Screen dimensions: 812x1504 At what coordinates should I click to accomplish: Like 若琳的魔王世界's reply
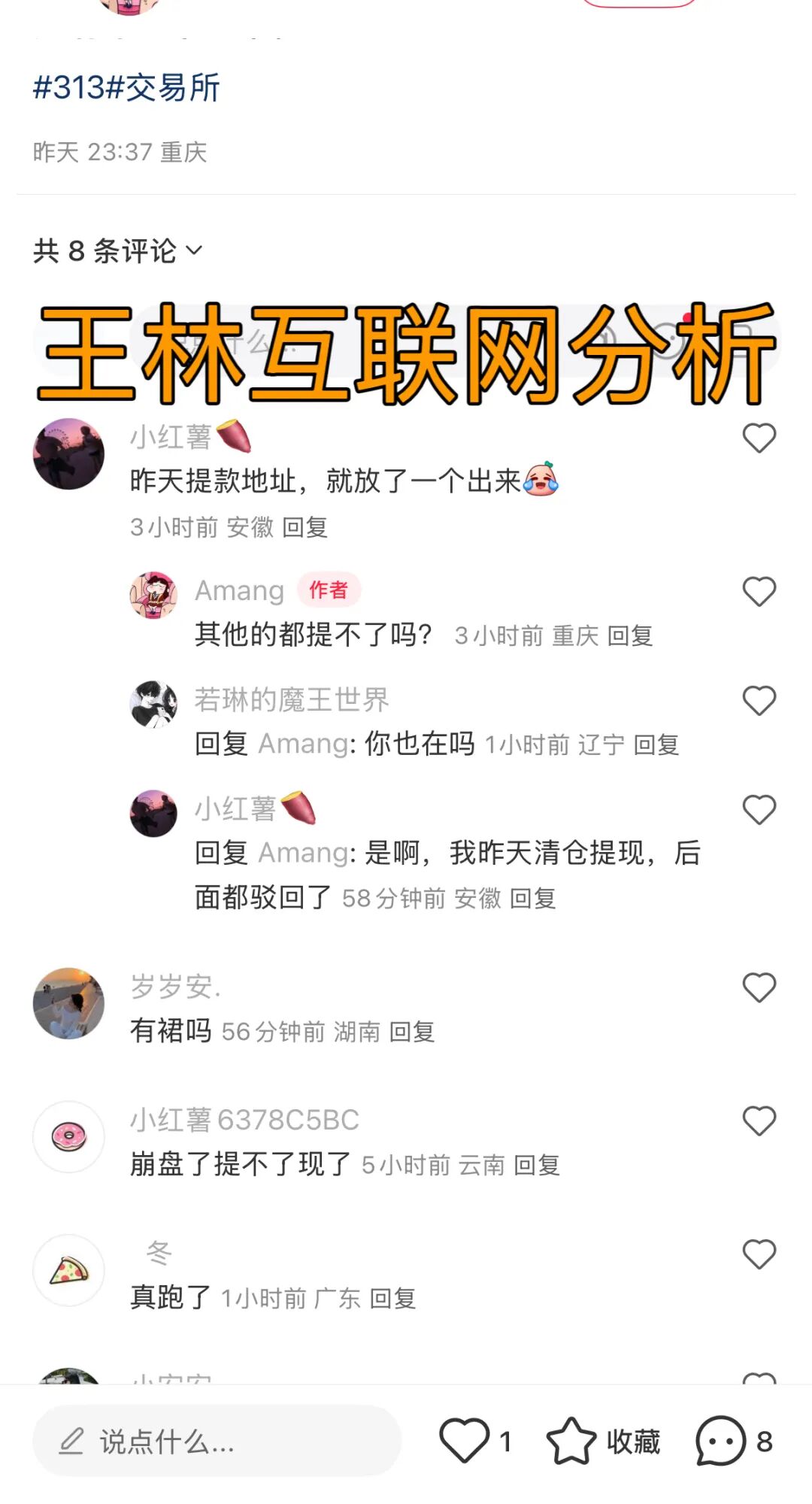tap(759, 701)
